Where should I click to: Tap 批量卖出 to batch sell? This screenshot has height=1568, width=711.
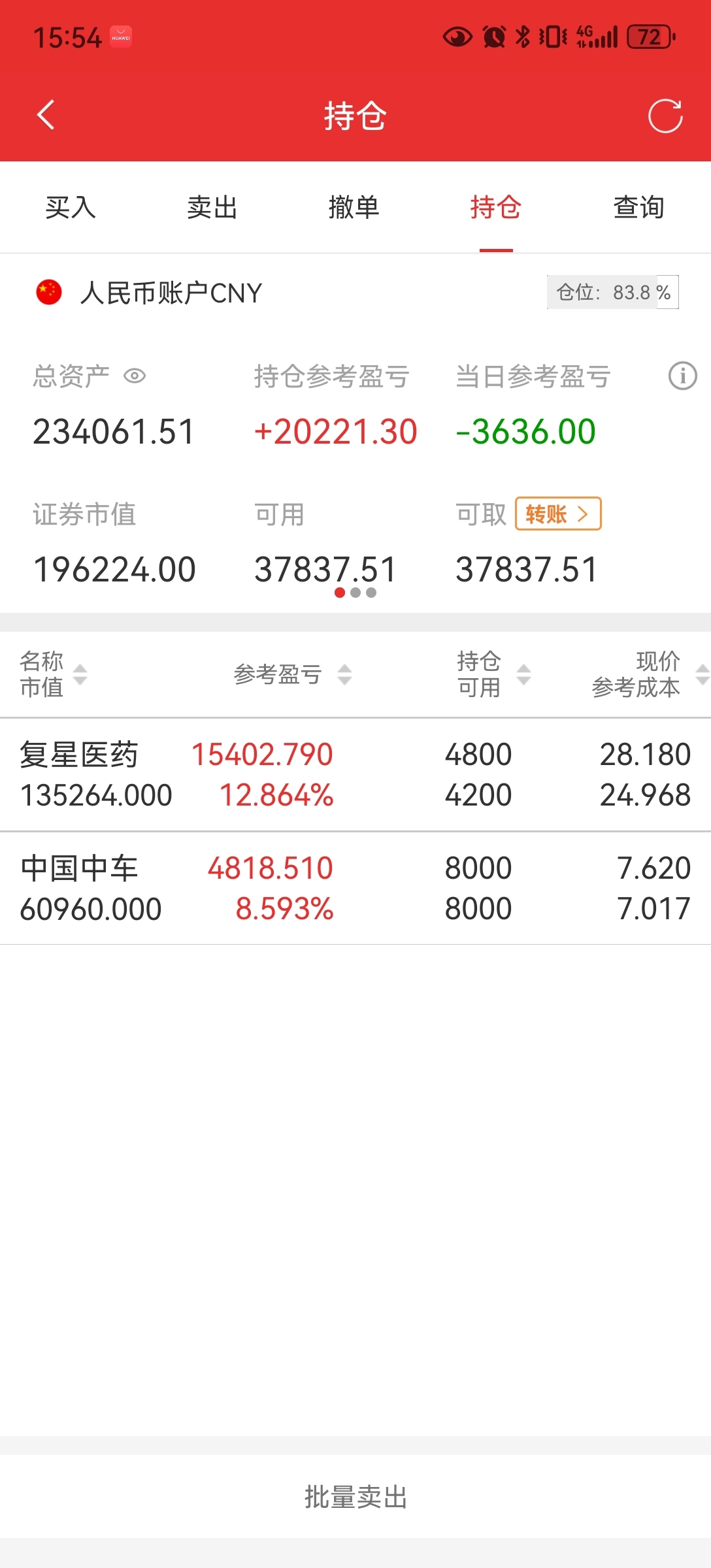click(x=355, y=1497)
